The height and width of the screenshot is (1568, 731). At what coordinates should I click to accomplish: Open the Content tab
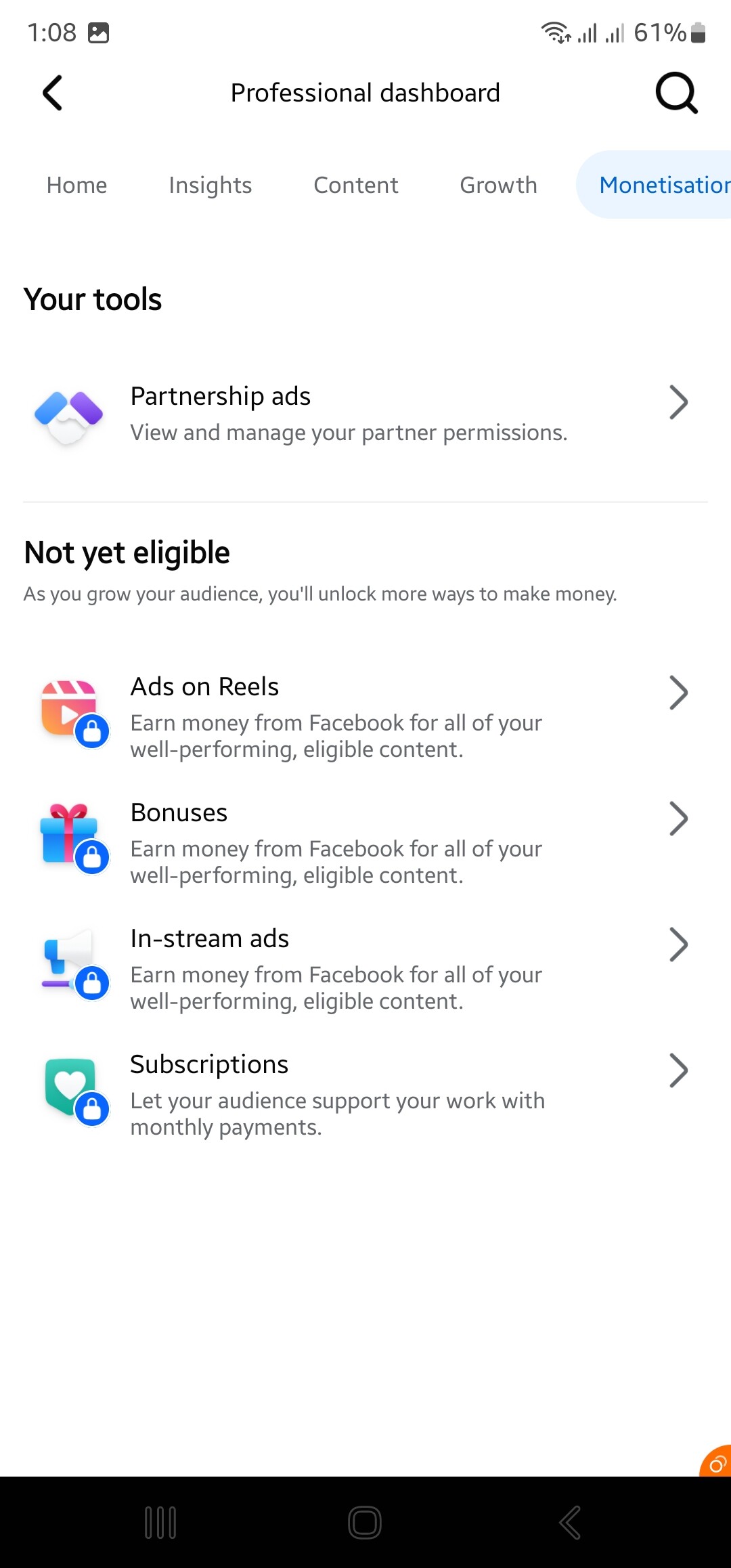[x=356, y=185]
